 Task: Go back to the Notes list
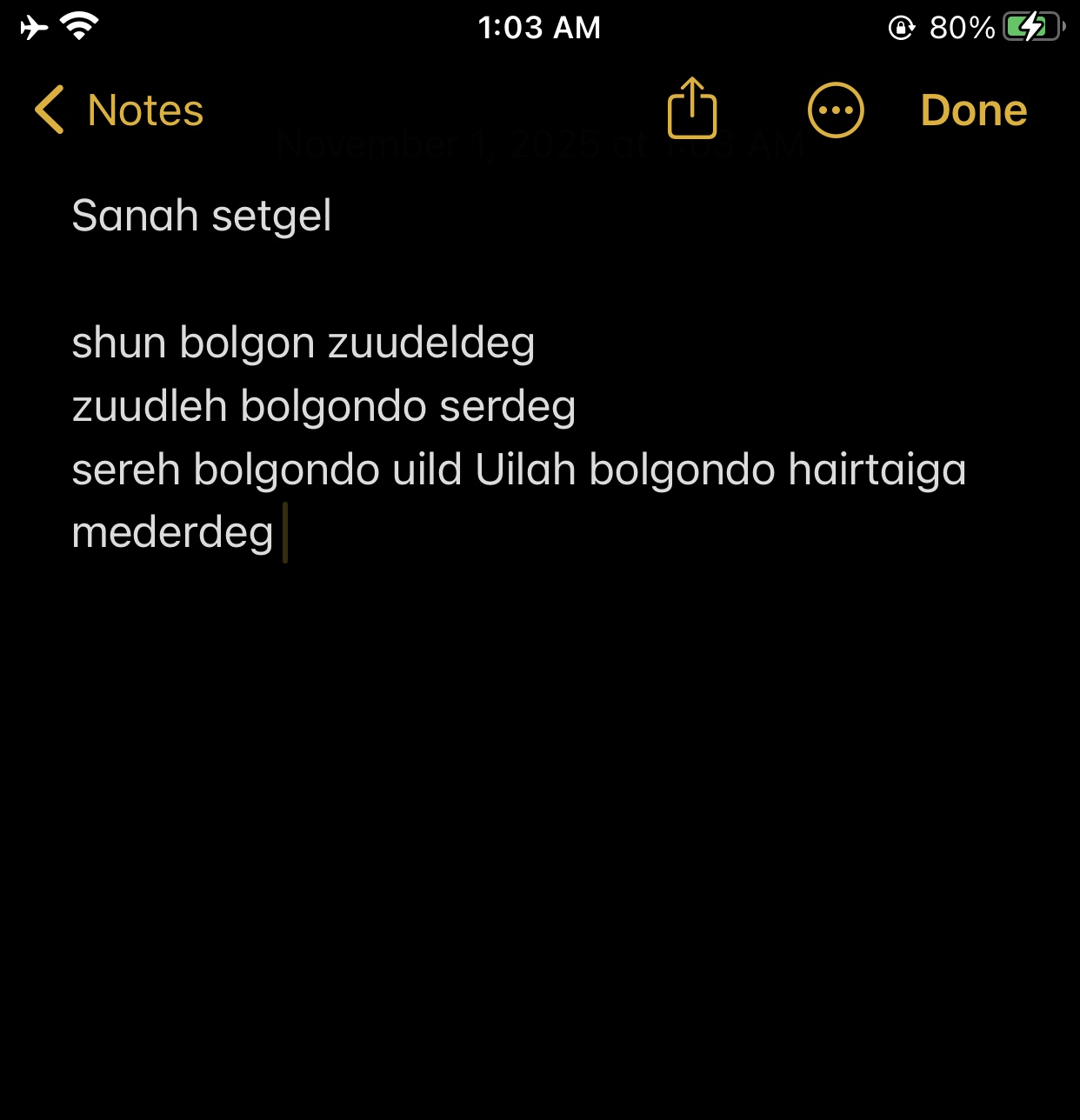click(x=119, y=110)
